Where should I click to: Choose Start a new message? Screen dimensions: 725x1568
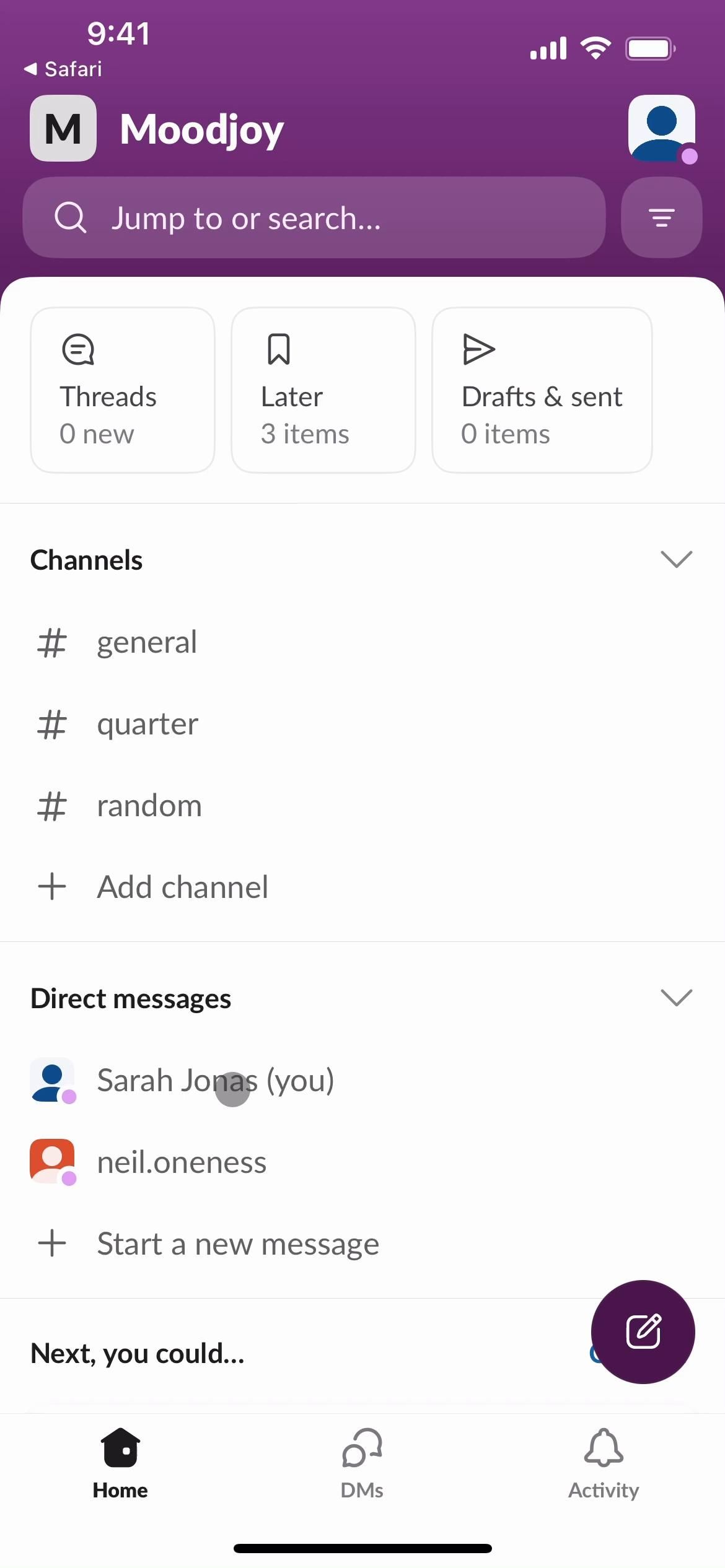pyautogui.click(x=238, y=1244)
